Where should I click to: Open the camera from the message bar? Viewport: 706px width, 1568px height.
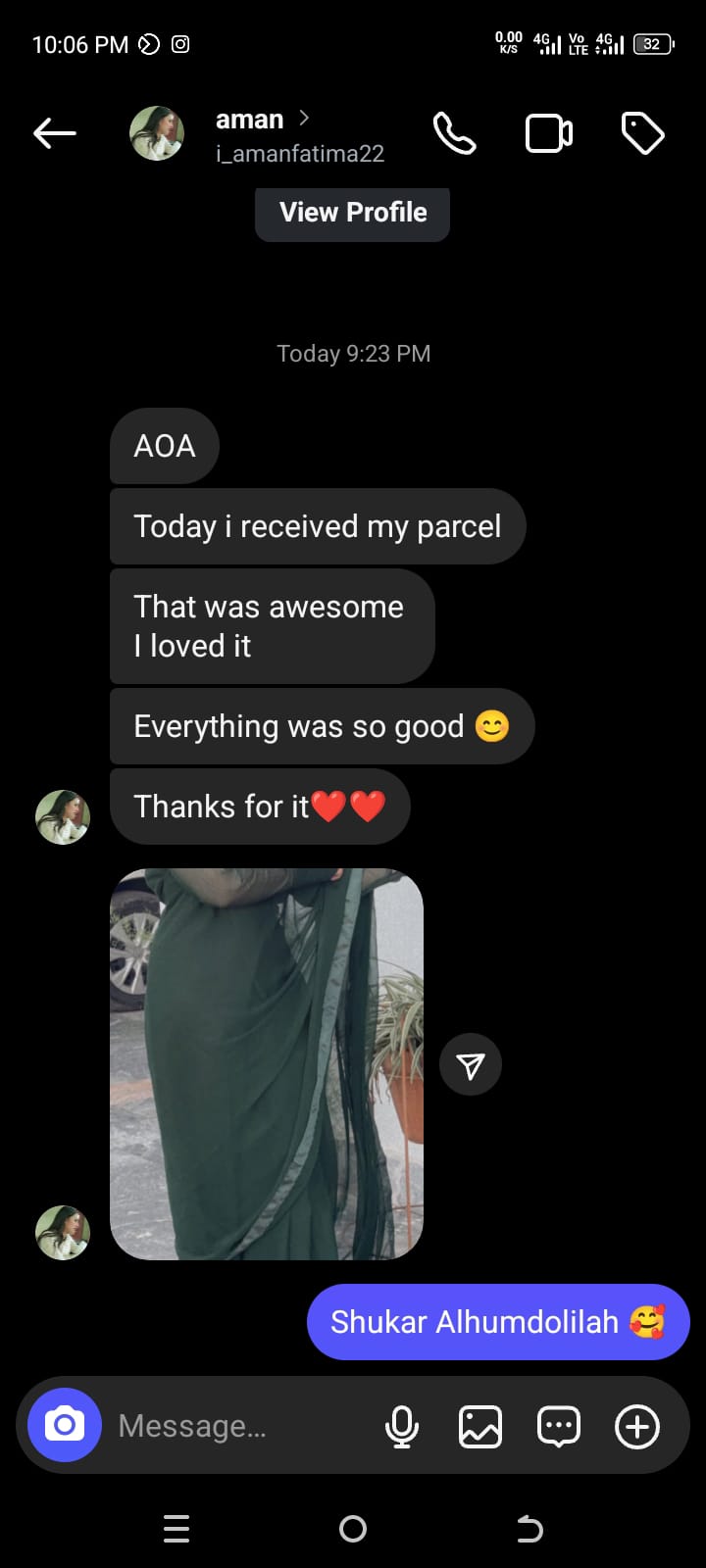tap(65, 1425)
